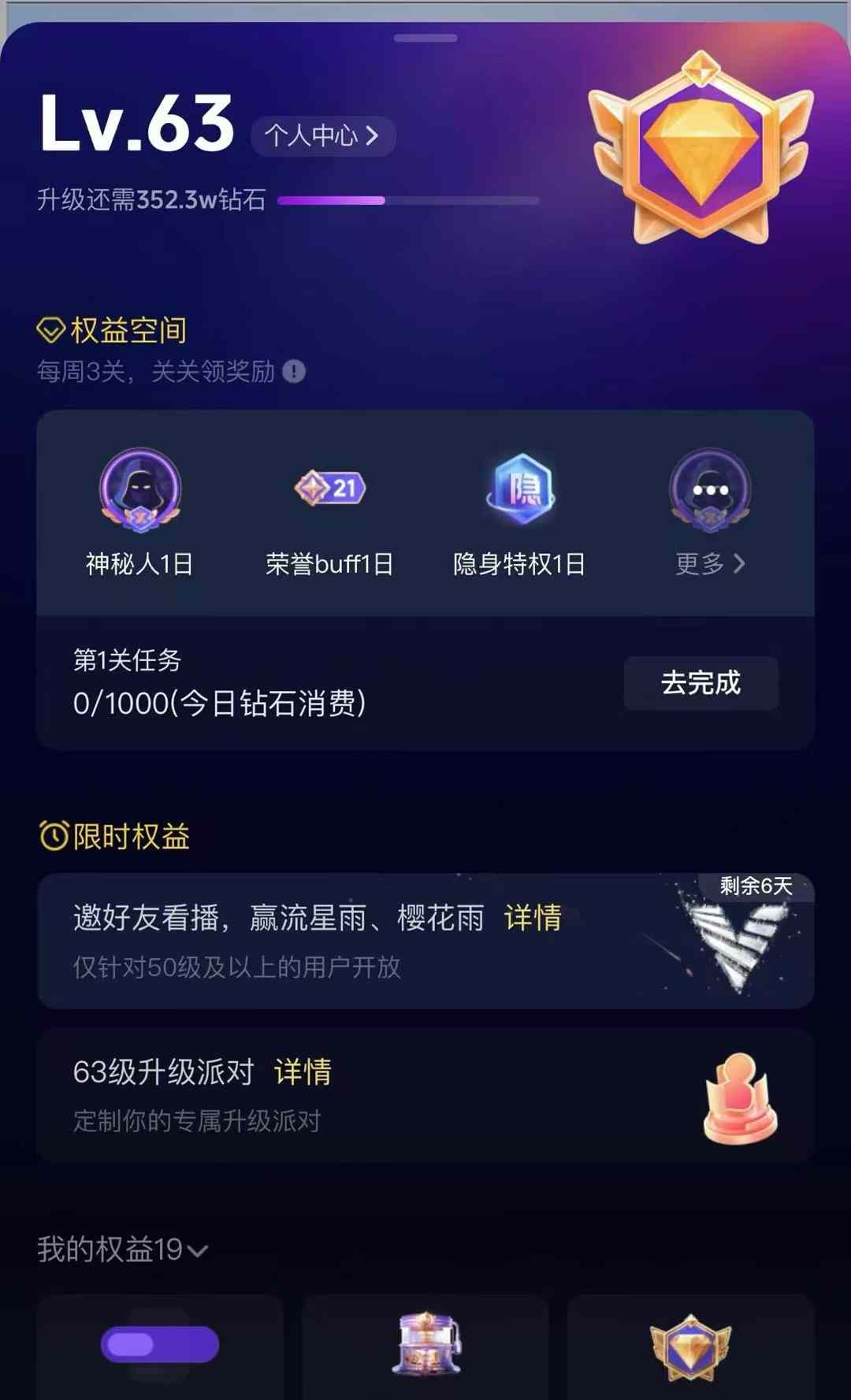851x1400 pixels.
Task: Open the purple machine privilege card
Action: click(425, 1346)
